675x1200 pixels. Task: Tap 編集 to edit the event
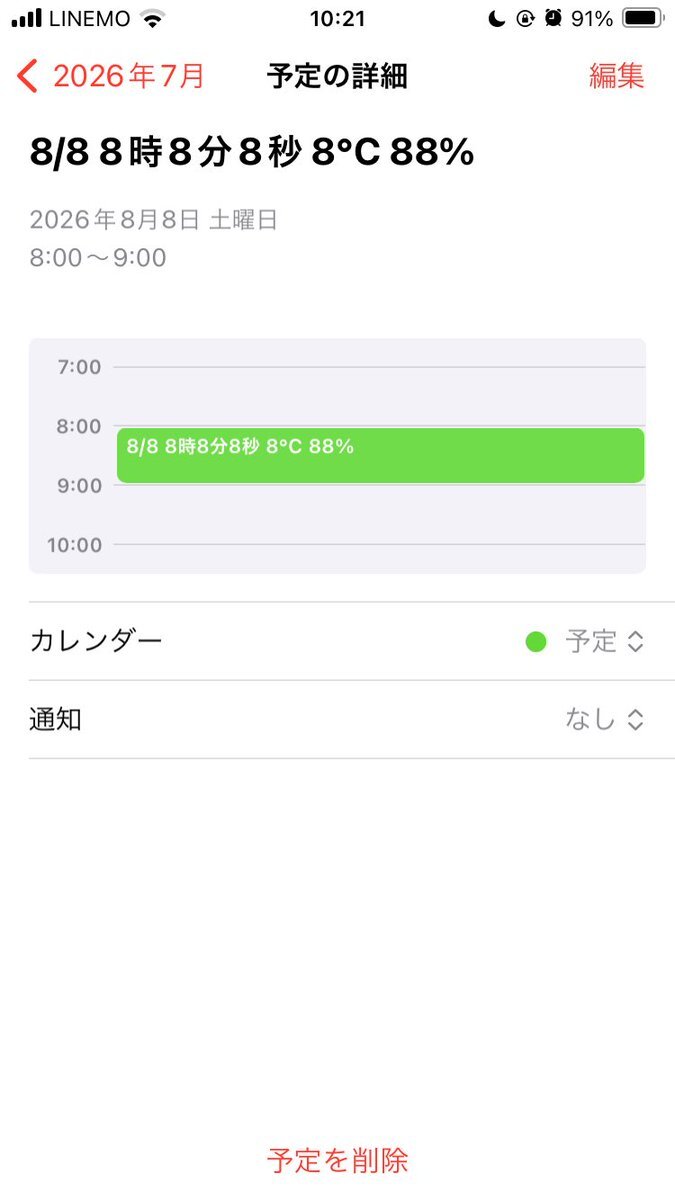(x=616, y=76)
